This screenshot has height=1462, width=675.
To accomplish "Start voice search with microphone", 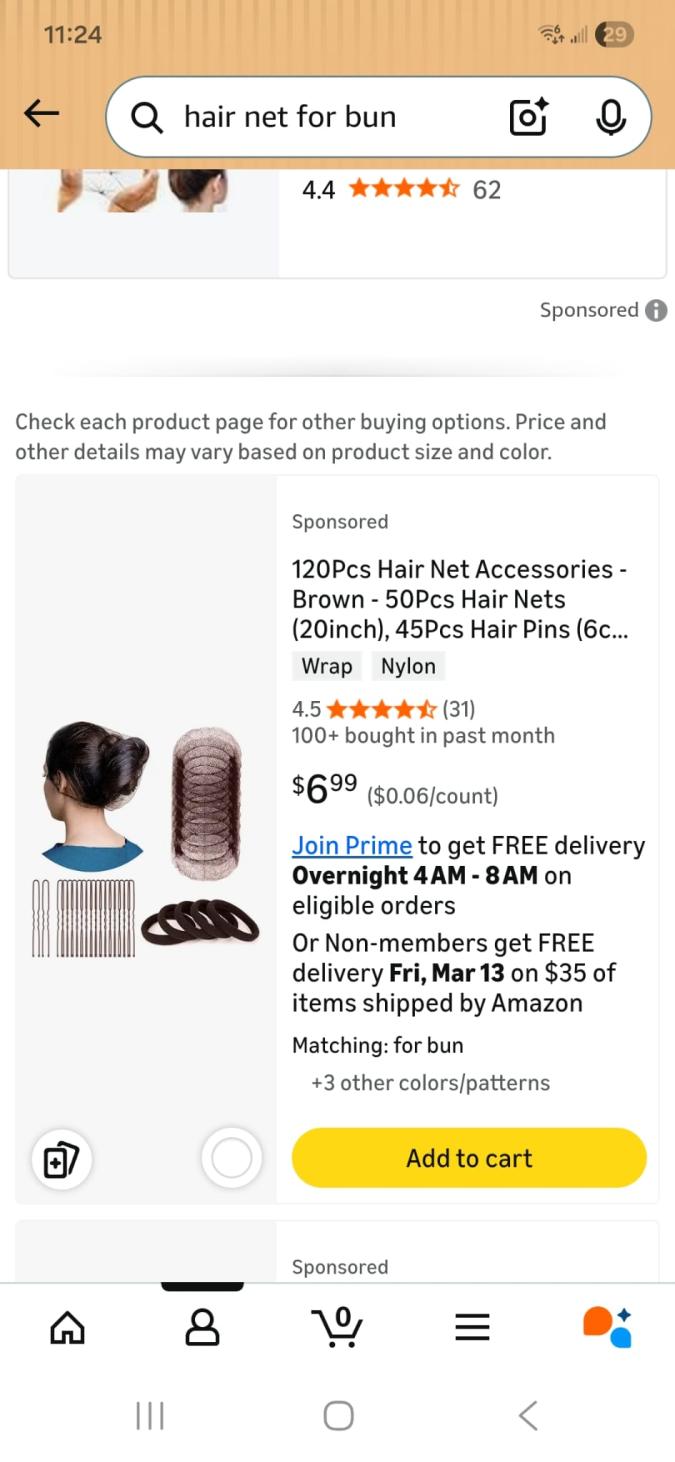I will (610, 117).
